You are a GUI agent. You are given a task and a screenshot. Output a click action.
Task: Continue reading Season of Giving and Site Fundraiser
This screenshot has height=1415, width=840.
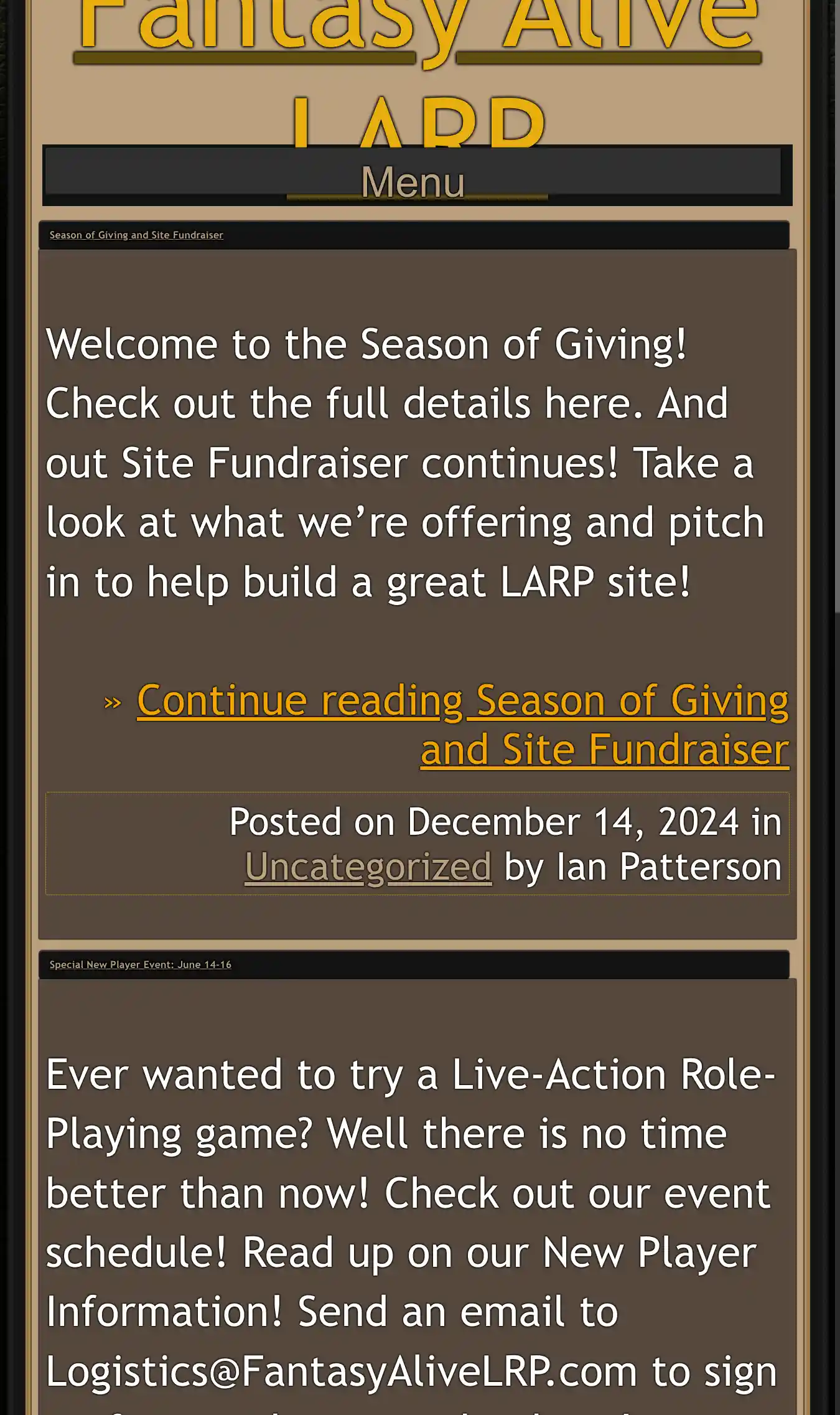click(x=464, y=725)
